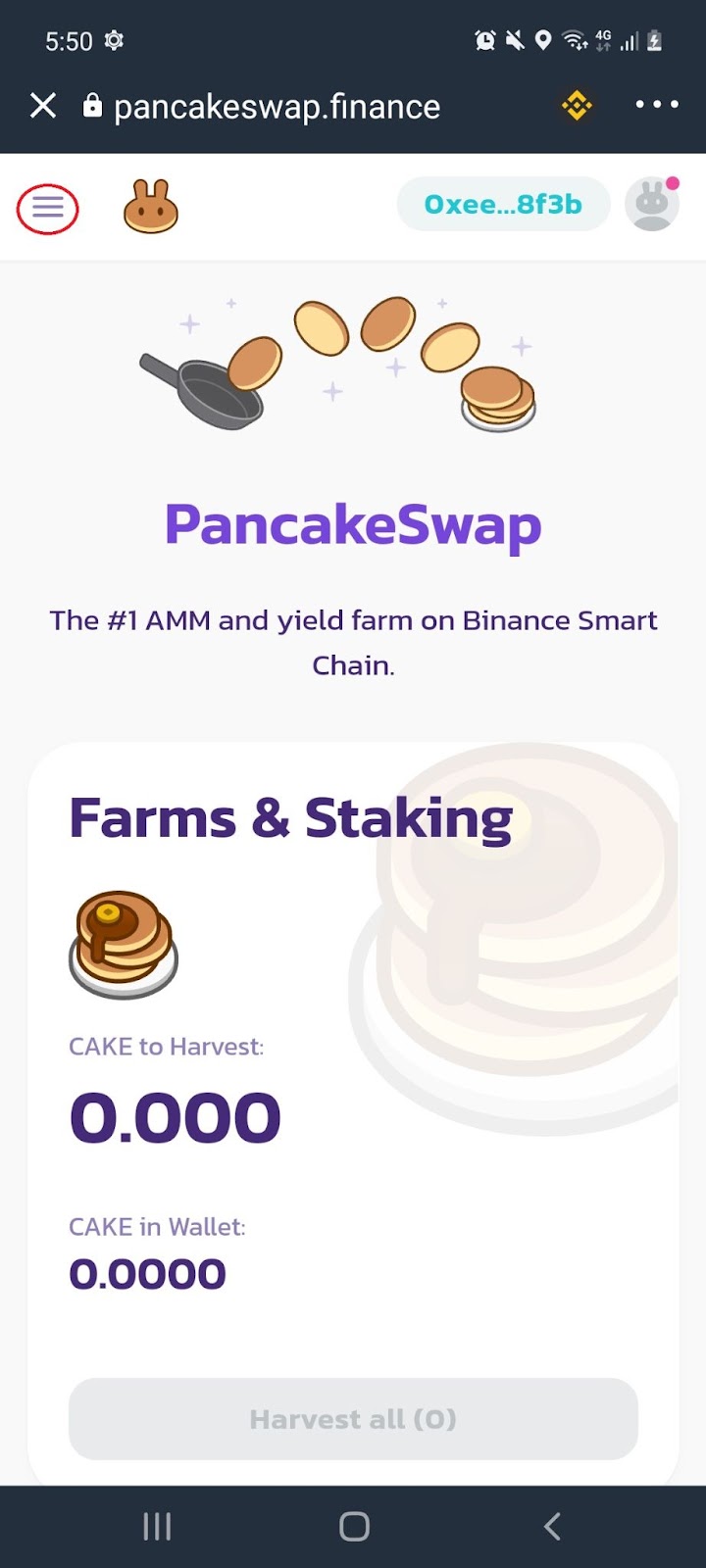706x1568 pixels.
Task: Open the browser overflow menu
Action: 656,105
